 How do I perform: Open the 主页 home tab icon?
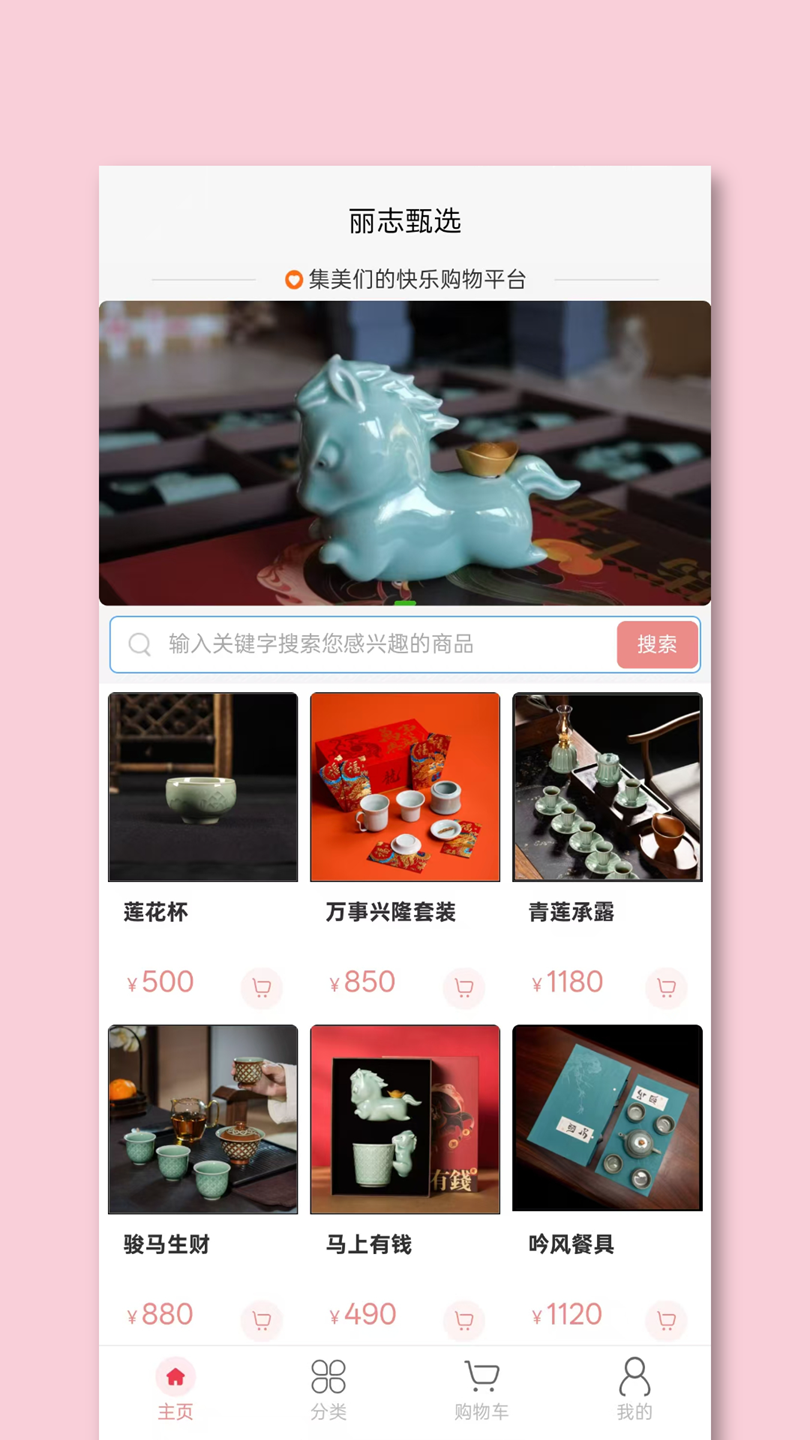coord(176,1377)
